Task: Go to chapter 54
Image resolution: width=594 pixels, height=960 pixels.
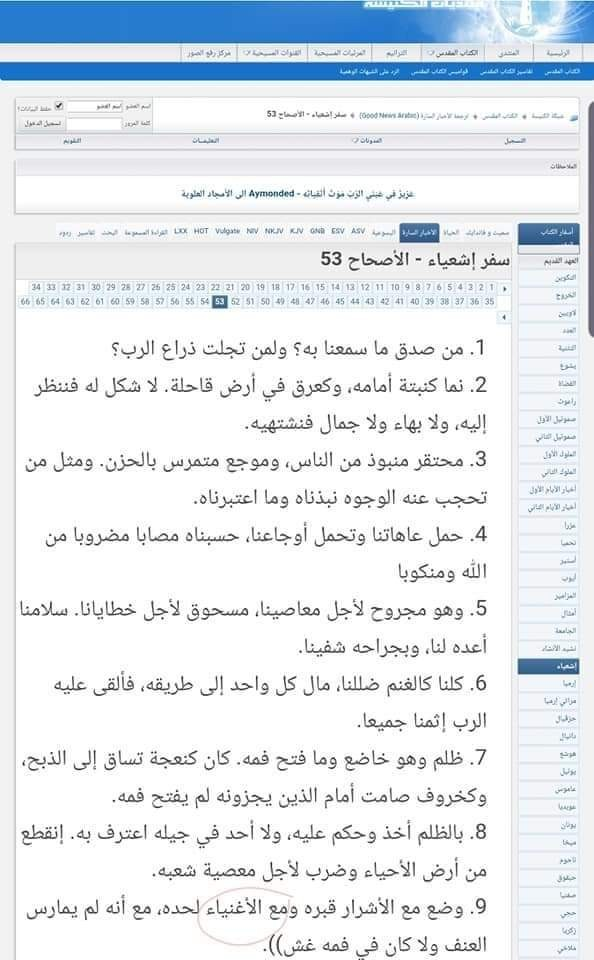Action: (205, 301)
